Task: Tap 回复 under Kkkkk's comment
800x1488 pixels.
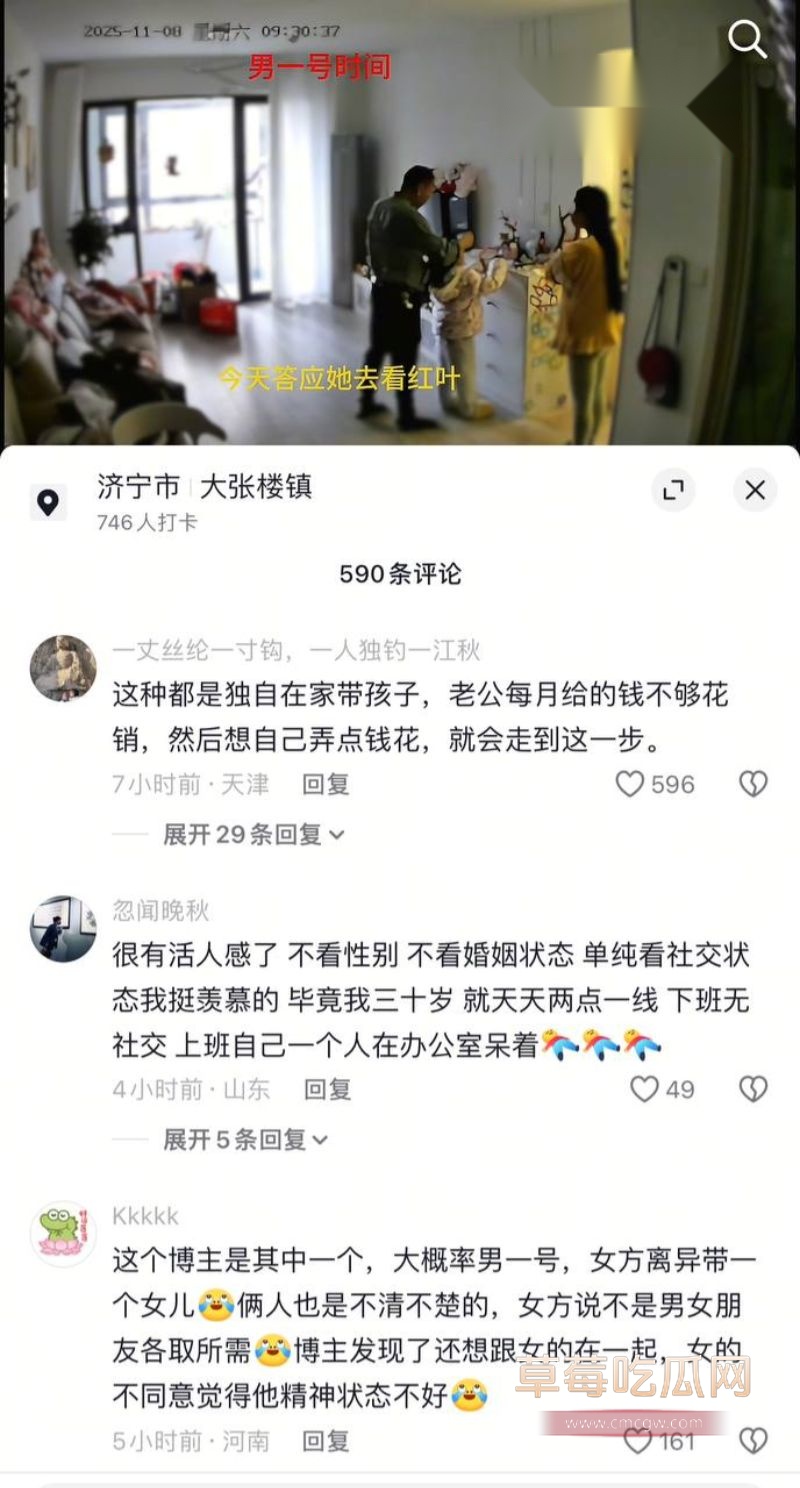Action: click(x=323, y=1441)
